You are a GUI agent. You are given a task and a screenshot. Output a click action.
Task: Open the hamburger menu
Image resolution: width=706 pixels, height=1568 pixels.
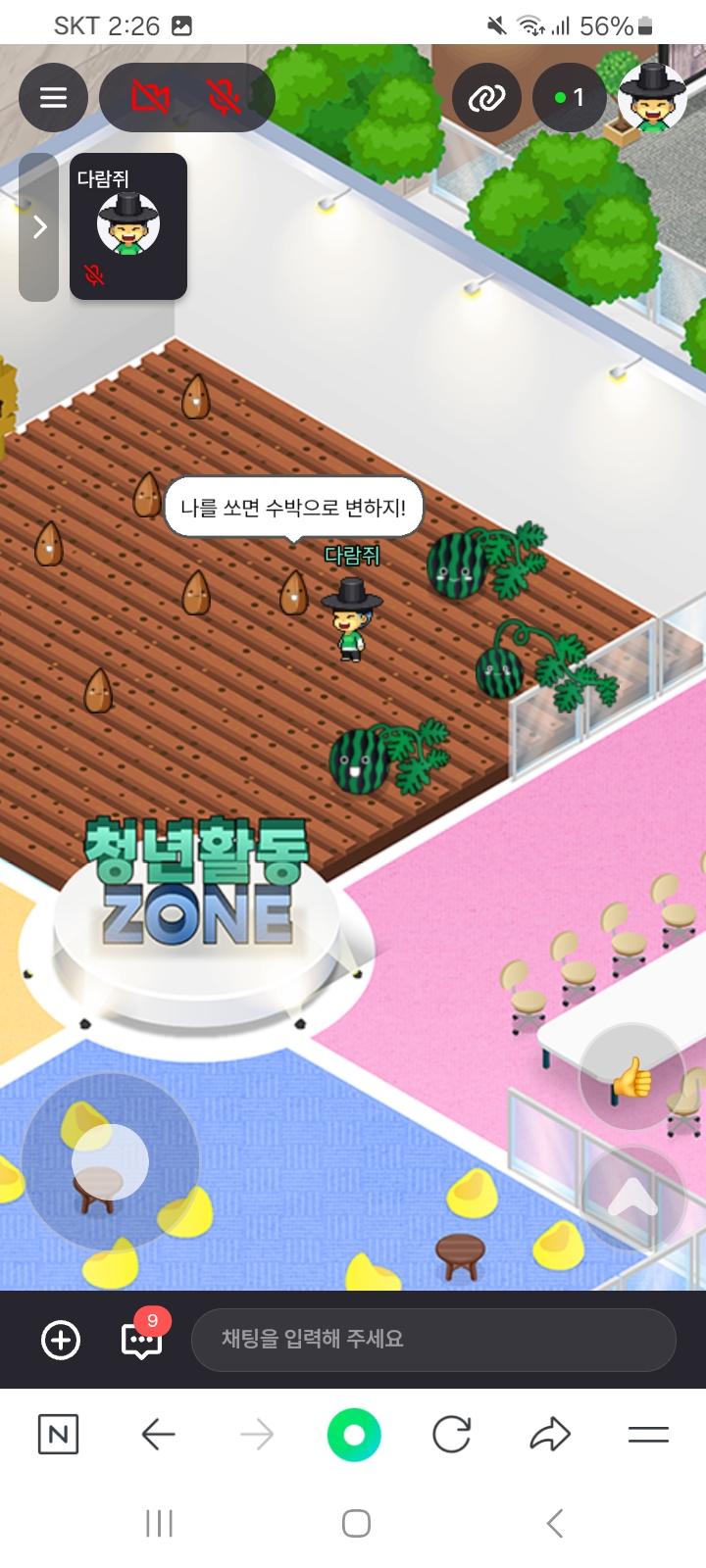click(x=53, y=97)
